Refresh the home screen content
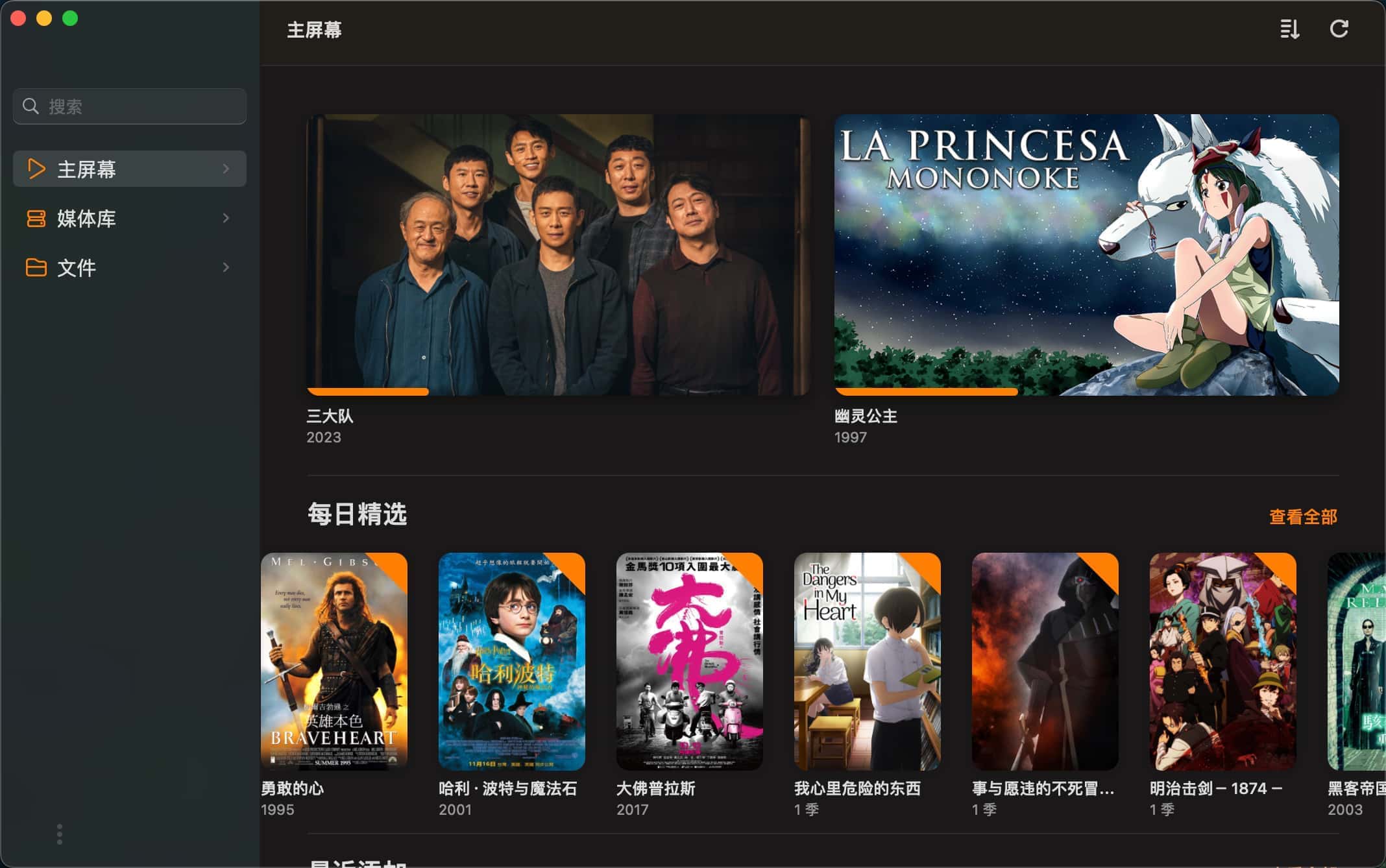The height and width of the screenshot is (868, 1386). pos(1339,29)
